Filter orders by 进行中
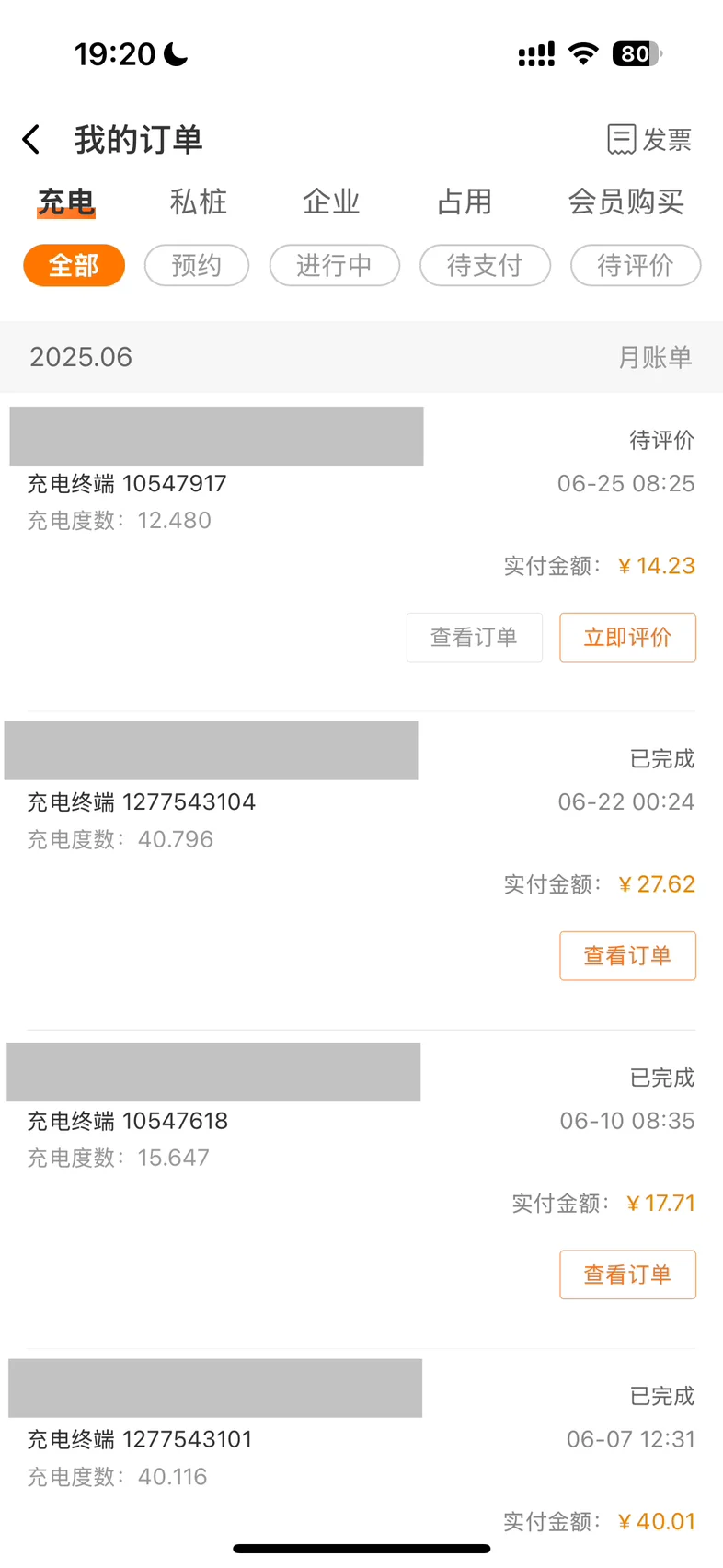The image size is (723, 1568). coord(335,266)
